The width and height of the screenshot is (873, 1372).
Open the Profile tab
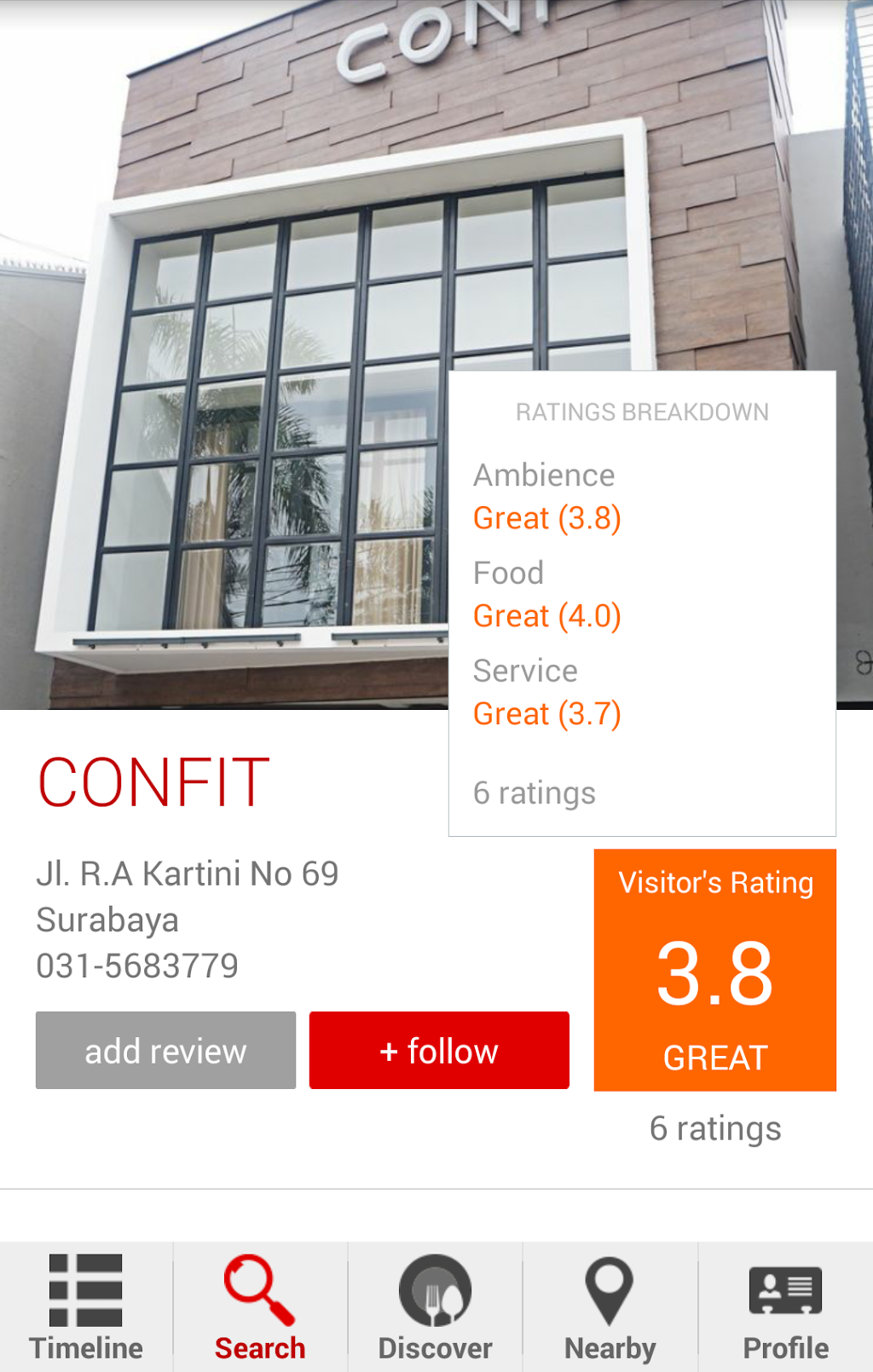click(x=785, y=1307)
